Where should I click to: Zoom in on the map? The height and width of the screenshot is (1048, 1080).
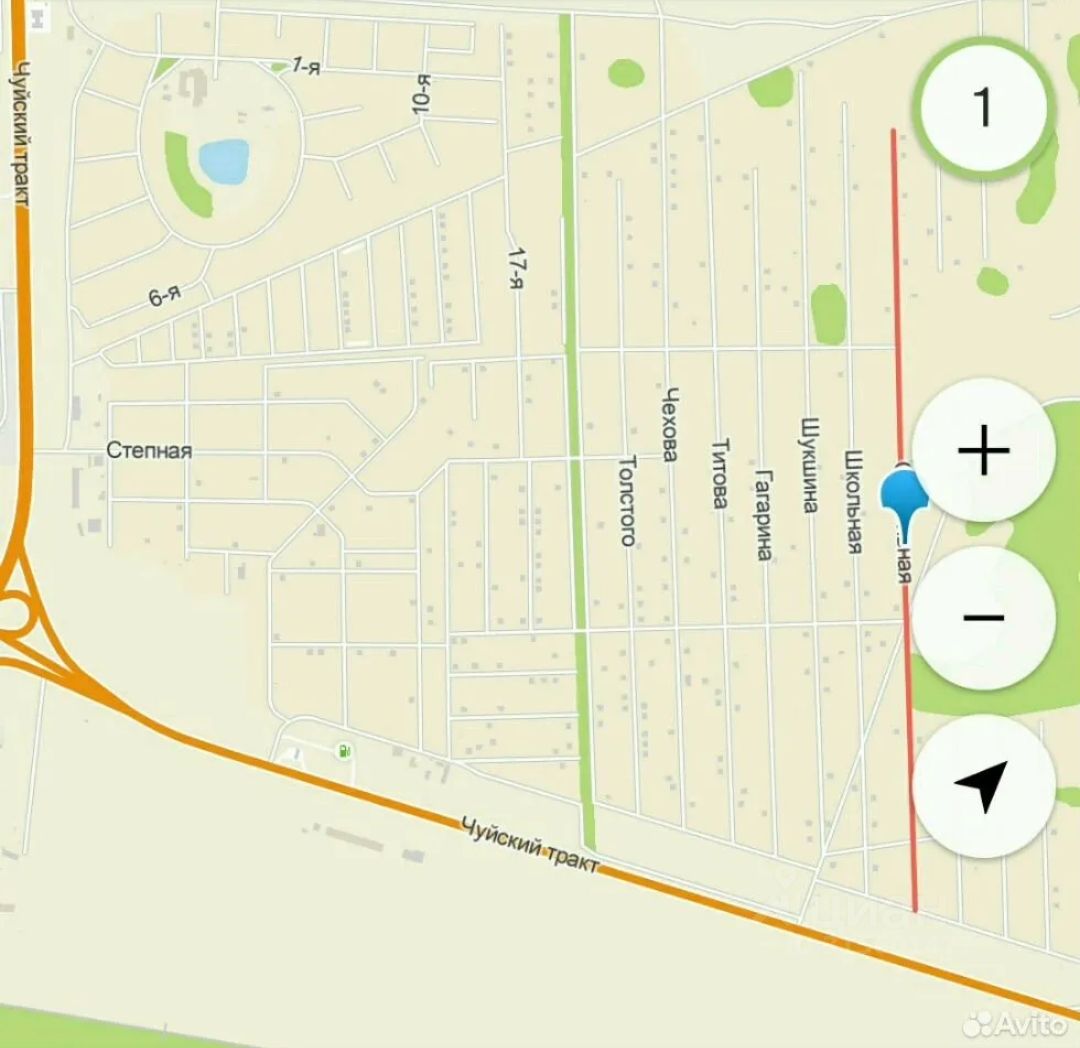(984, 451)
